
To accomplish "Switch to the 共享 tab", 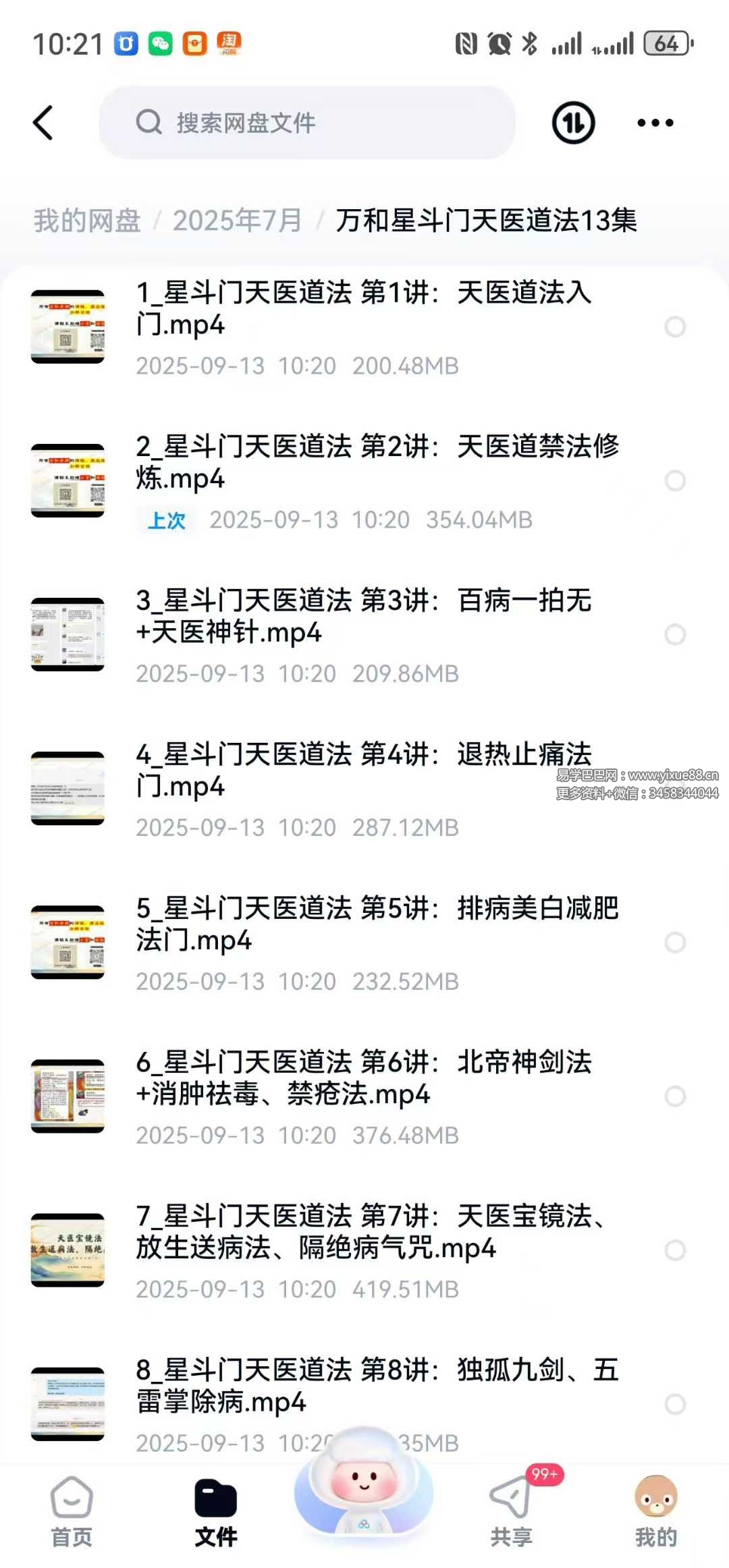I will (x=511, y=1511).
